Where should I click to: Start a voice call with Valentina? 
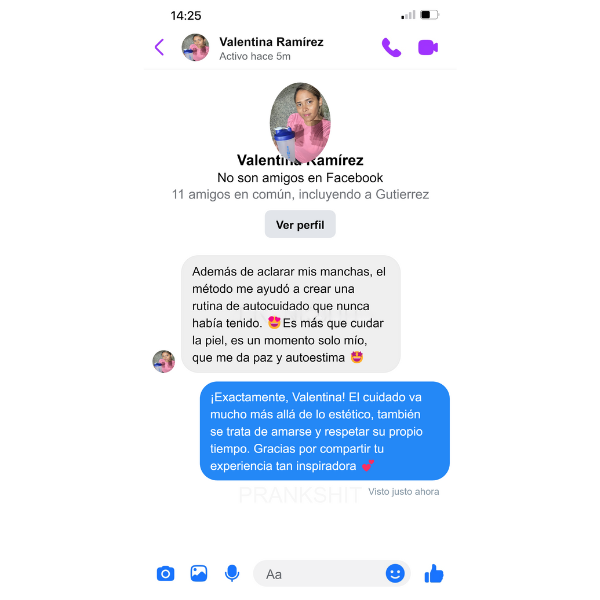pos(391,47)
